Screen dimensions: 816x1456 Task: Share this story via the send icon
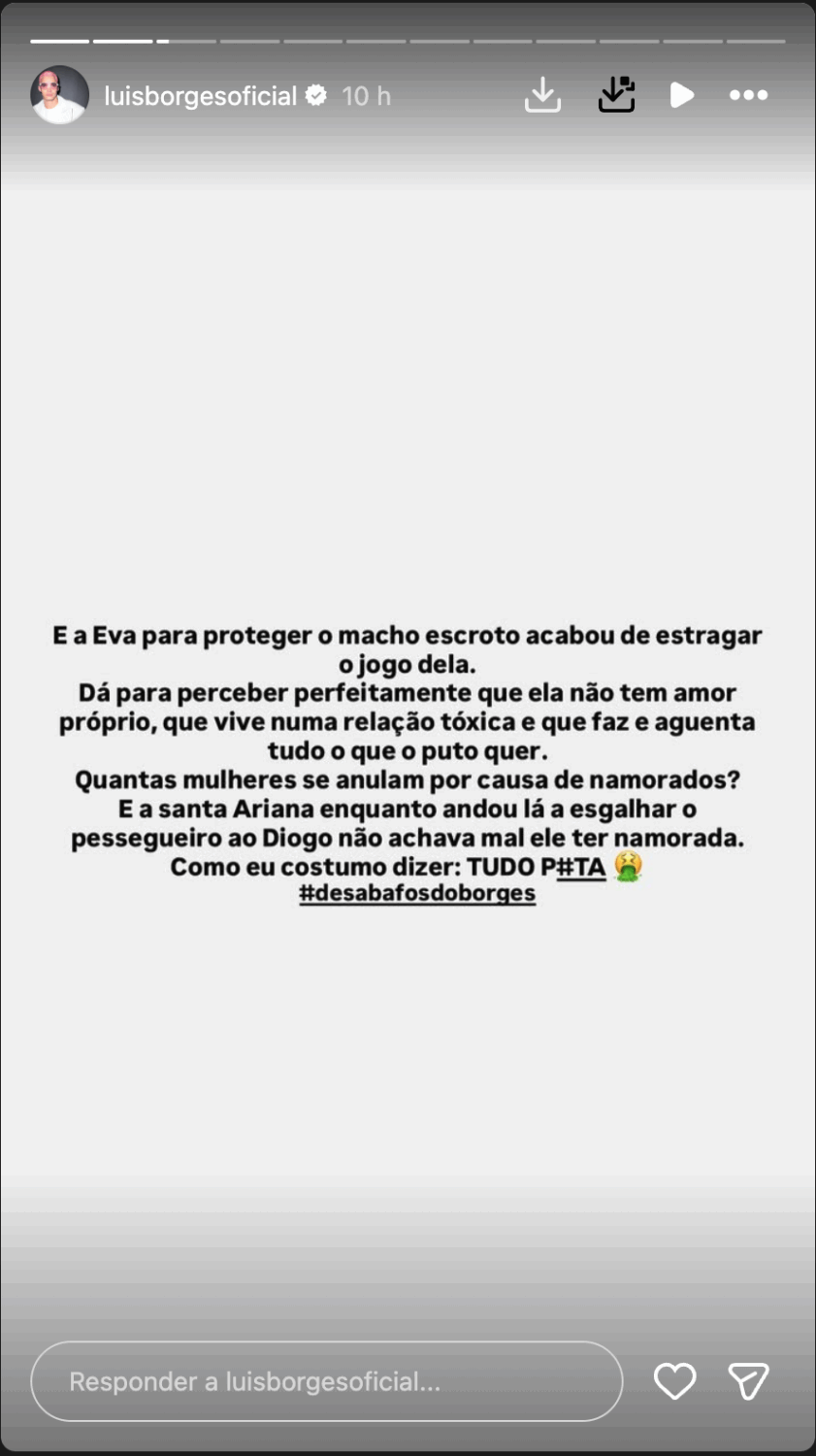[748, 1380]
